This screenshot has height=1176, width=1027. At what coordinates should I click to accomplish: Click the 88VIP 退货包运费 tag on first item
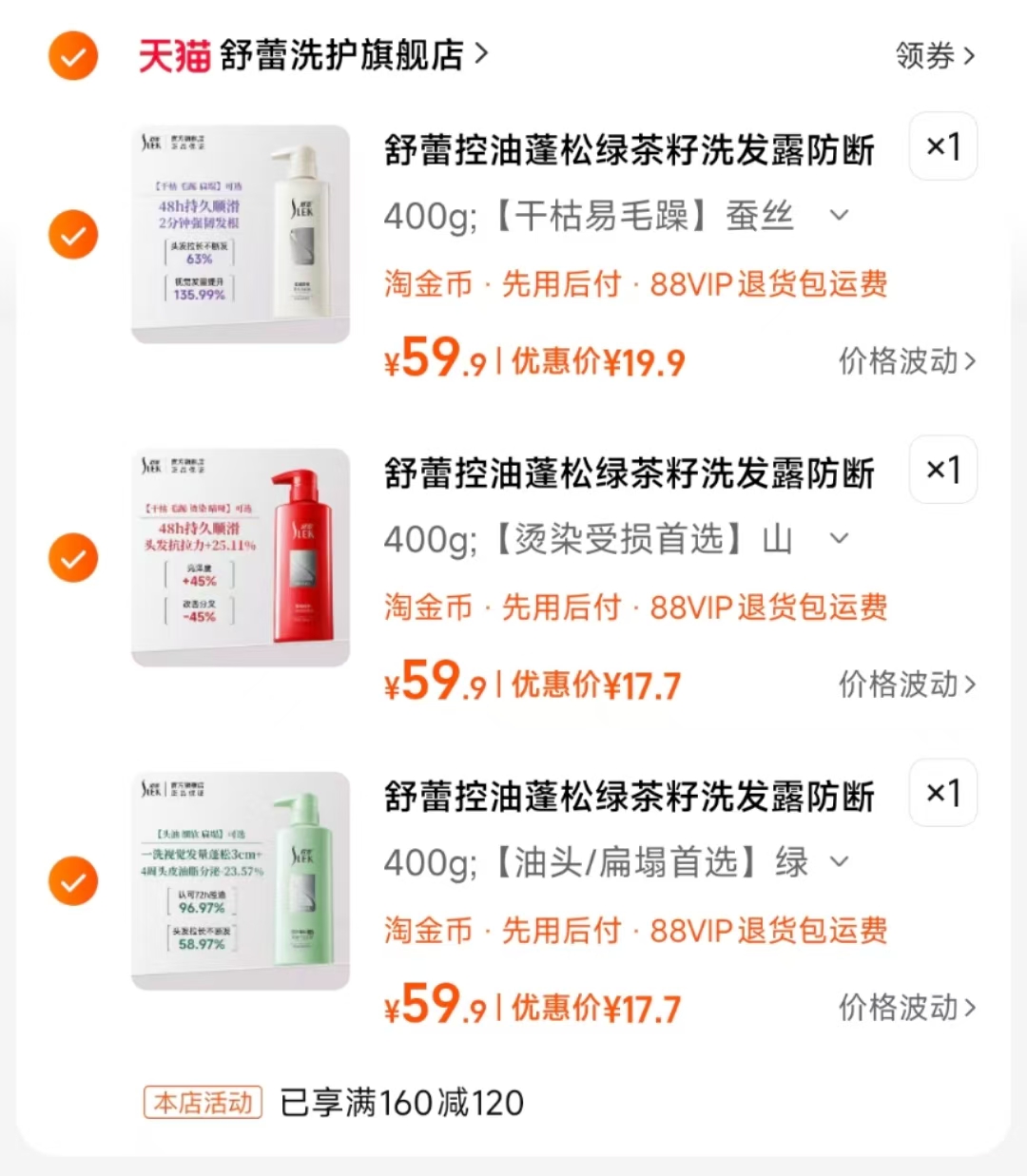click(768, 284)
